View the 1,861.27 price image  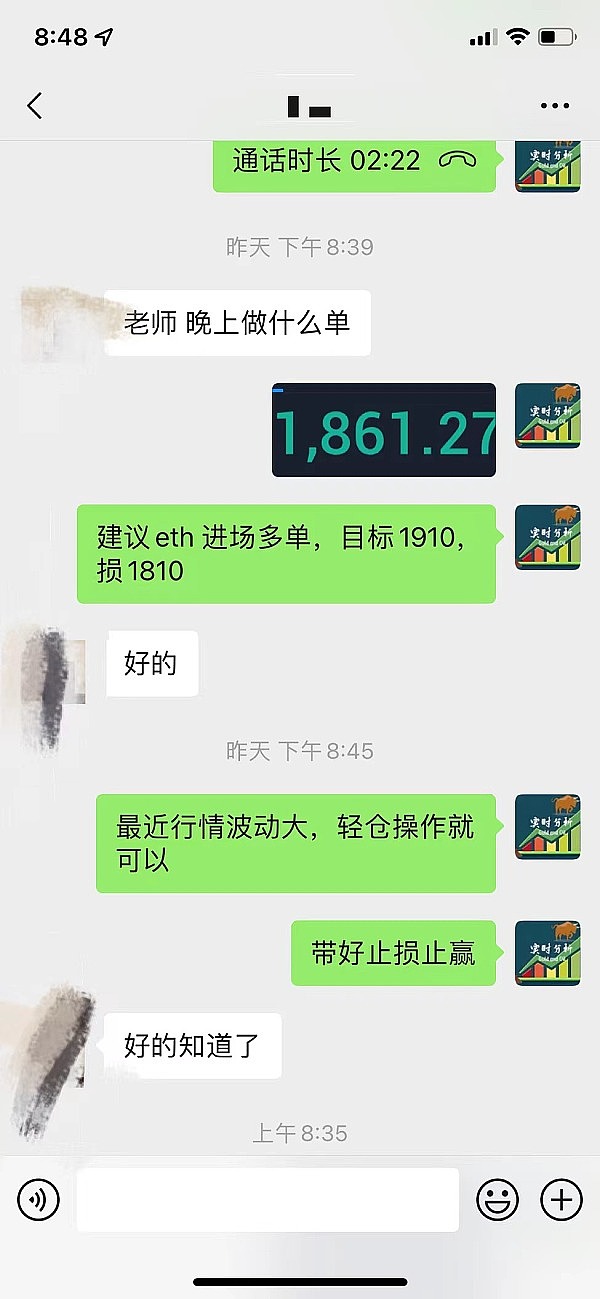pyautogui.click(x=384, y=430)
